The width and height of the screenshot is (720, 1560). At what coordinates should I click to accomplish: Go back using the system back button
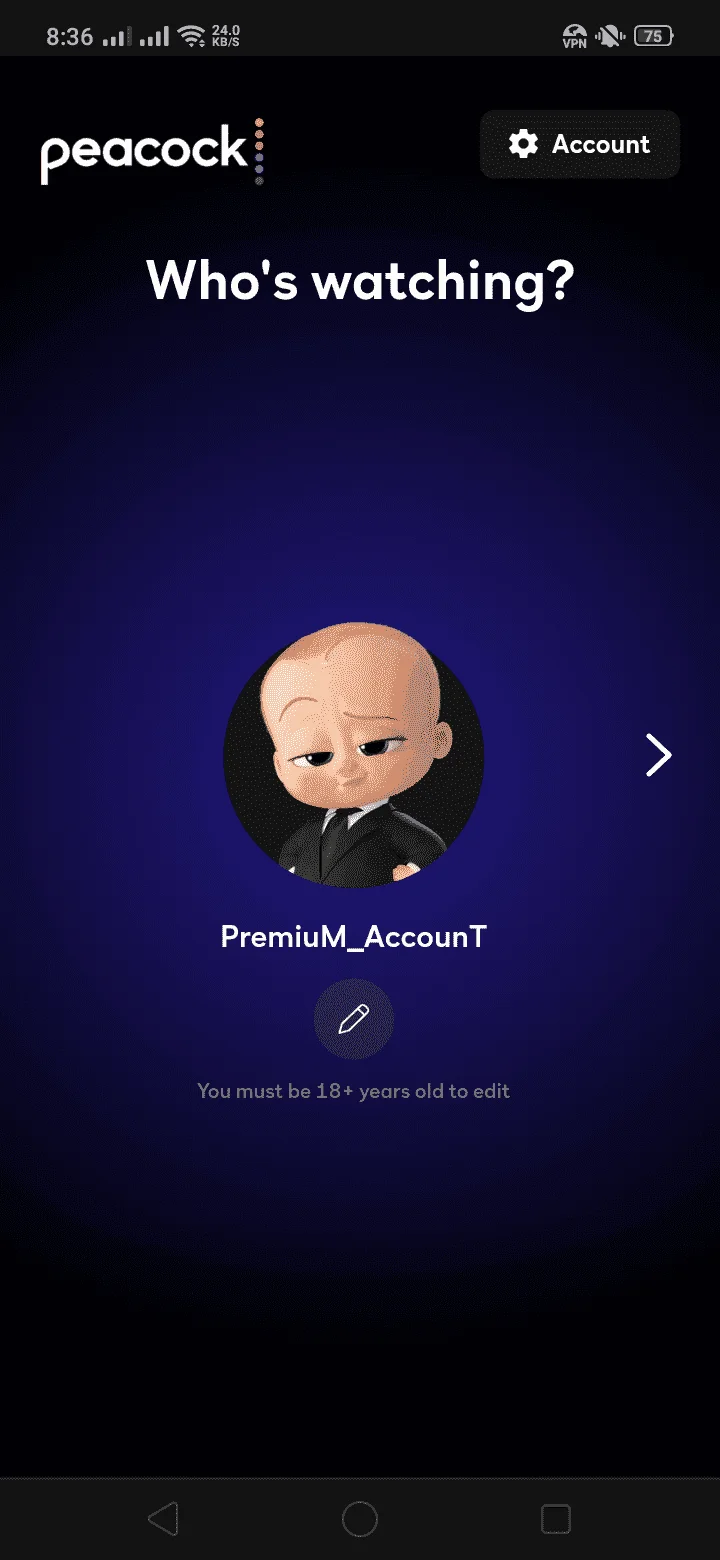(x=163, y=1519)
